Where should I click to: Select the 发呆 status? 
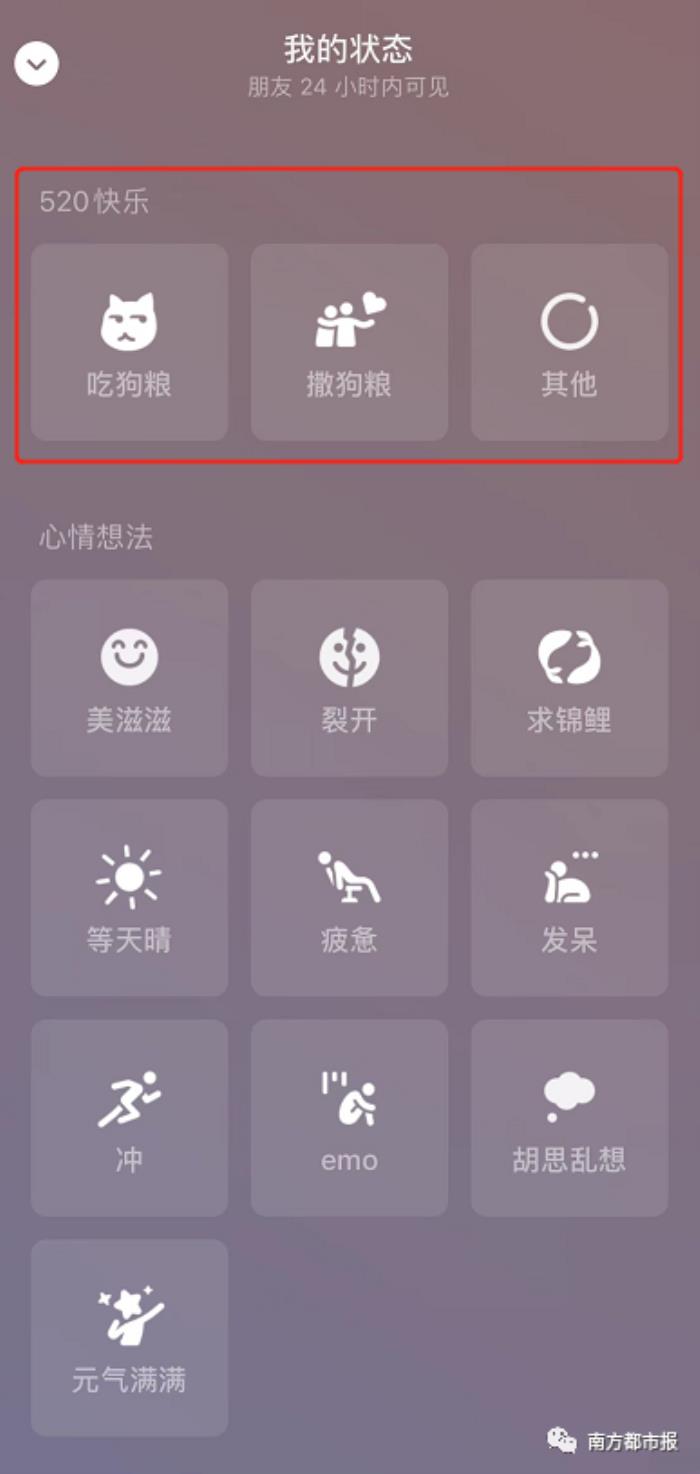(569, 897)
